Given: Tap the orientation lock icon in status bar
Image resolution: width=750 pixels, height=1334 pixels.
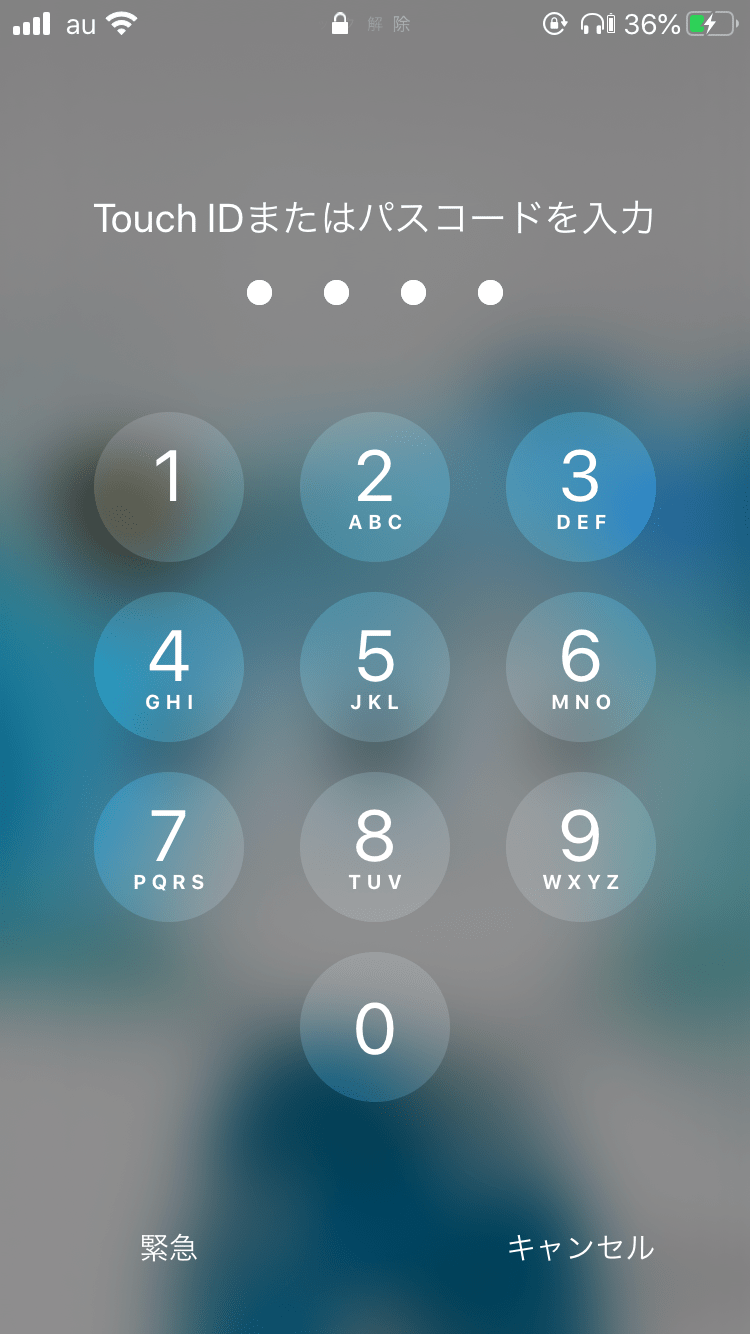Looking at the screenshot, I should [556, 24].
